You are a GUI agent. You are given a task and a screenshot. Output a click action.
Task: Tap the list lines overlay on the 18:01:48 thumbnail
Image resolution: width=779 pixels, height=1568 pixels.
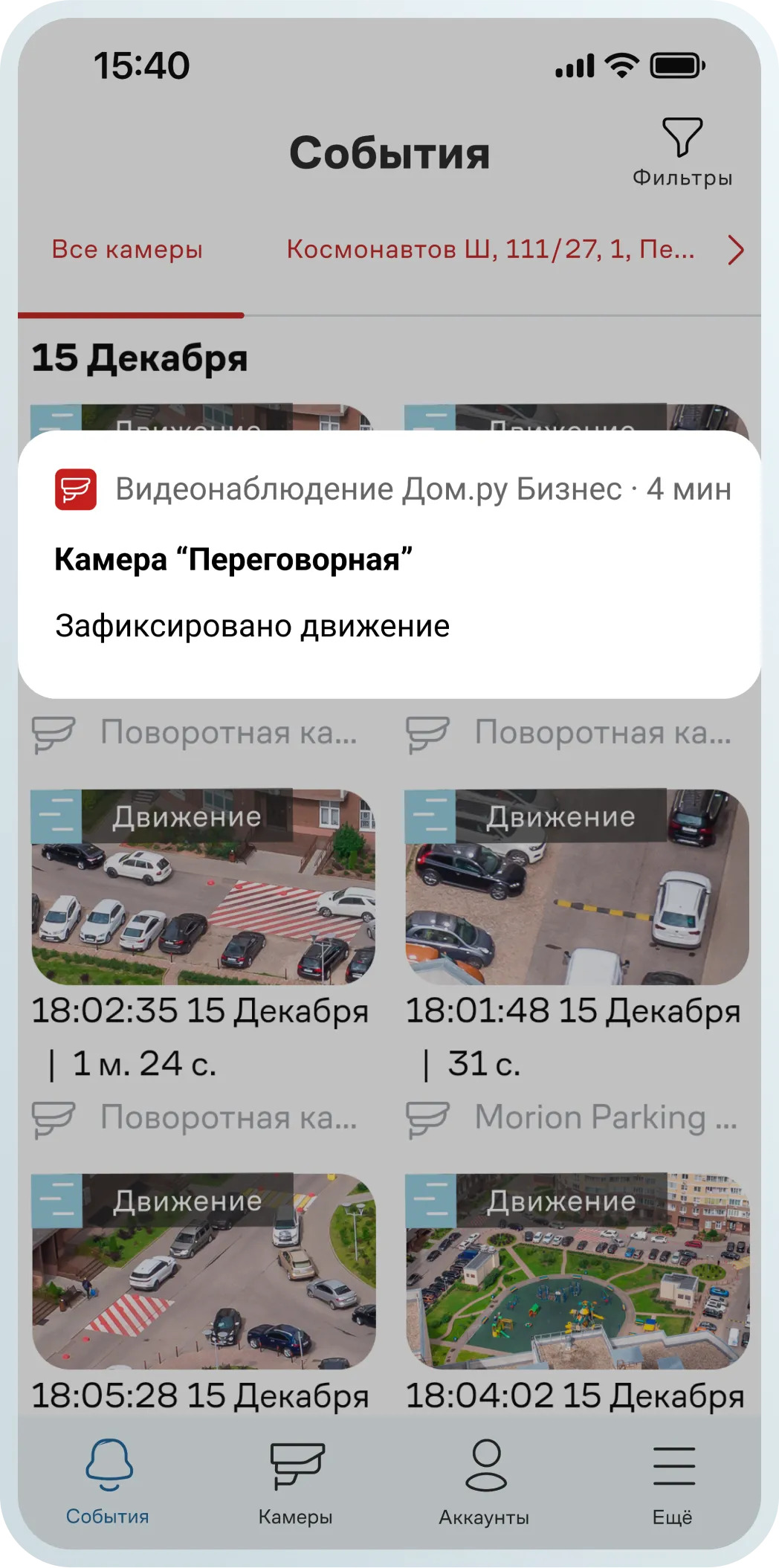click(x=433, y=816)
